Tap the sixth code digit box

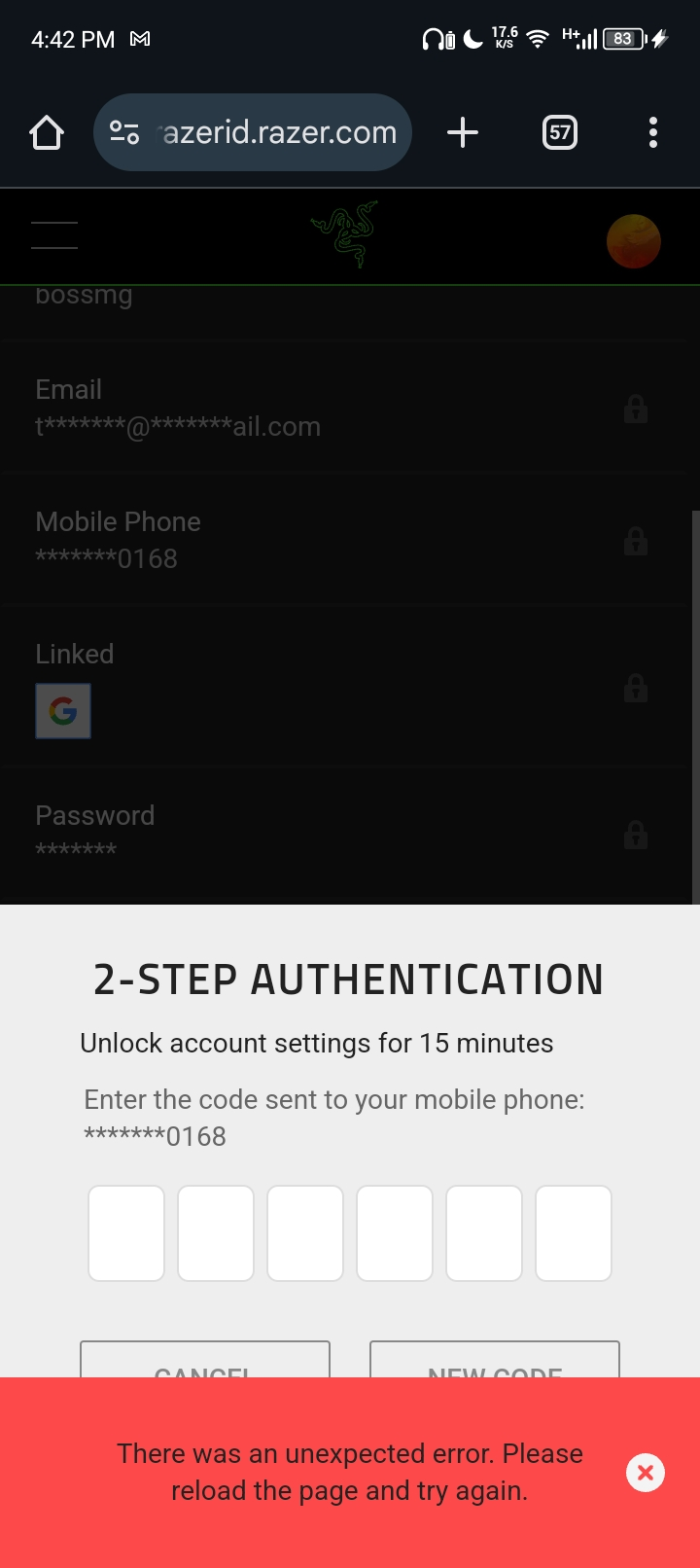click(574, 1232)
